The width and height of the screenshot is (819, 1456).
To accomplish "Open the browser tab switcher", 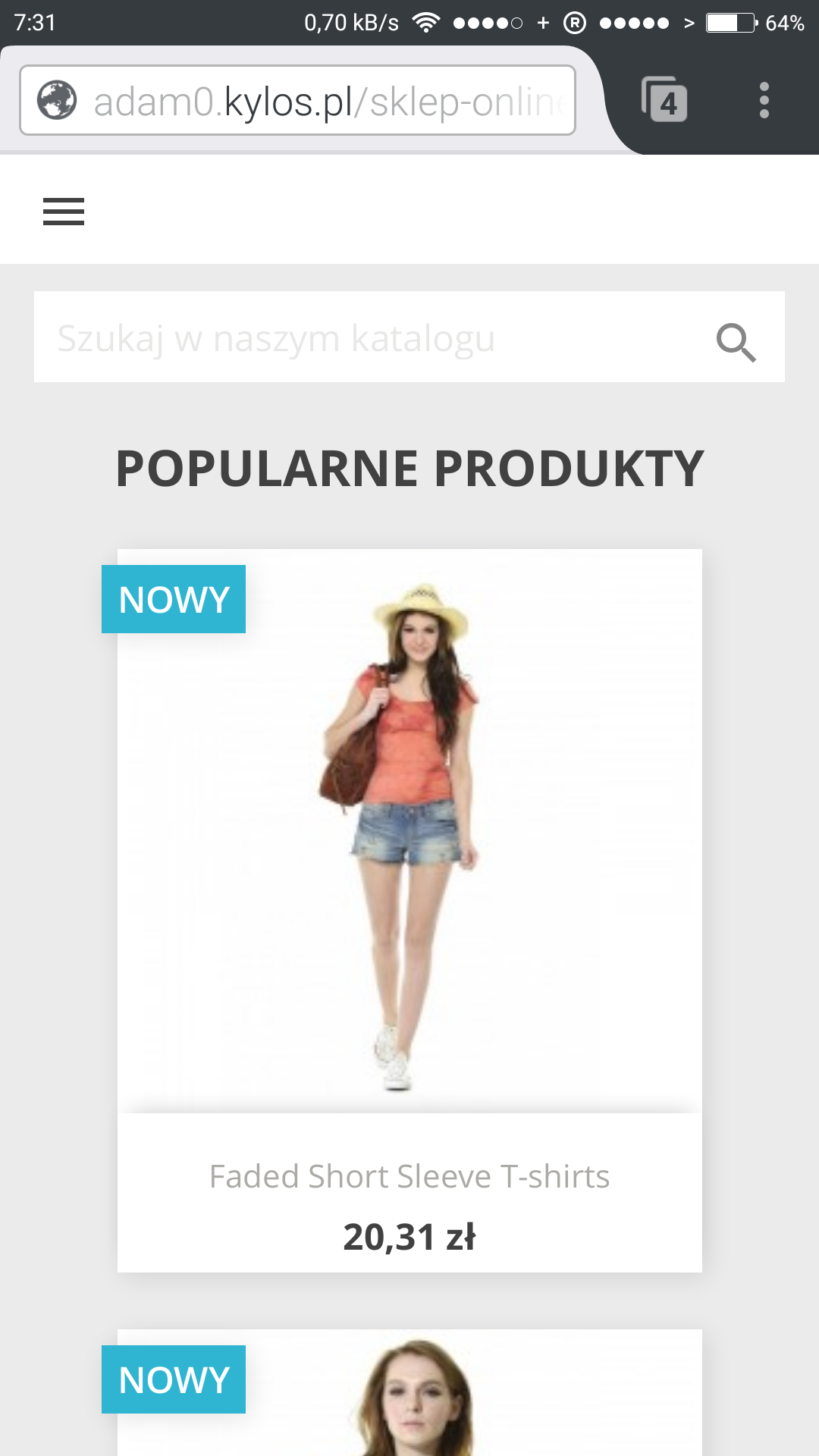I will click(x=665, y=100).
